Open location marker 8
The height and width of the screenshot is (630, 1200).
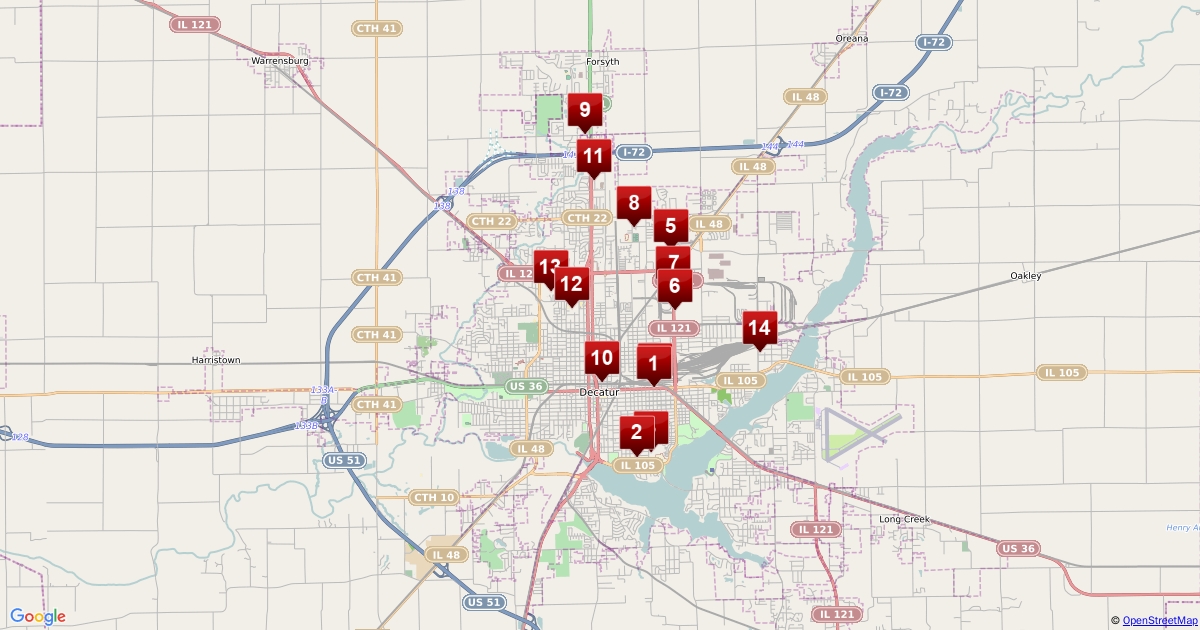(x=633, y=204)
